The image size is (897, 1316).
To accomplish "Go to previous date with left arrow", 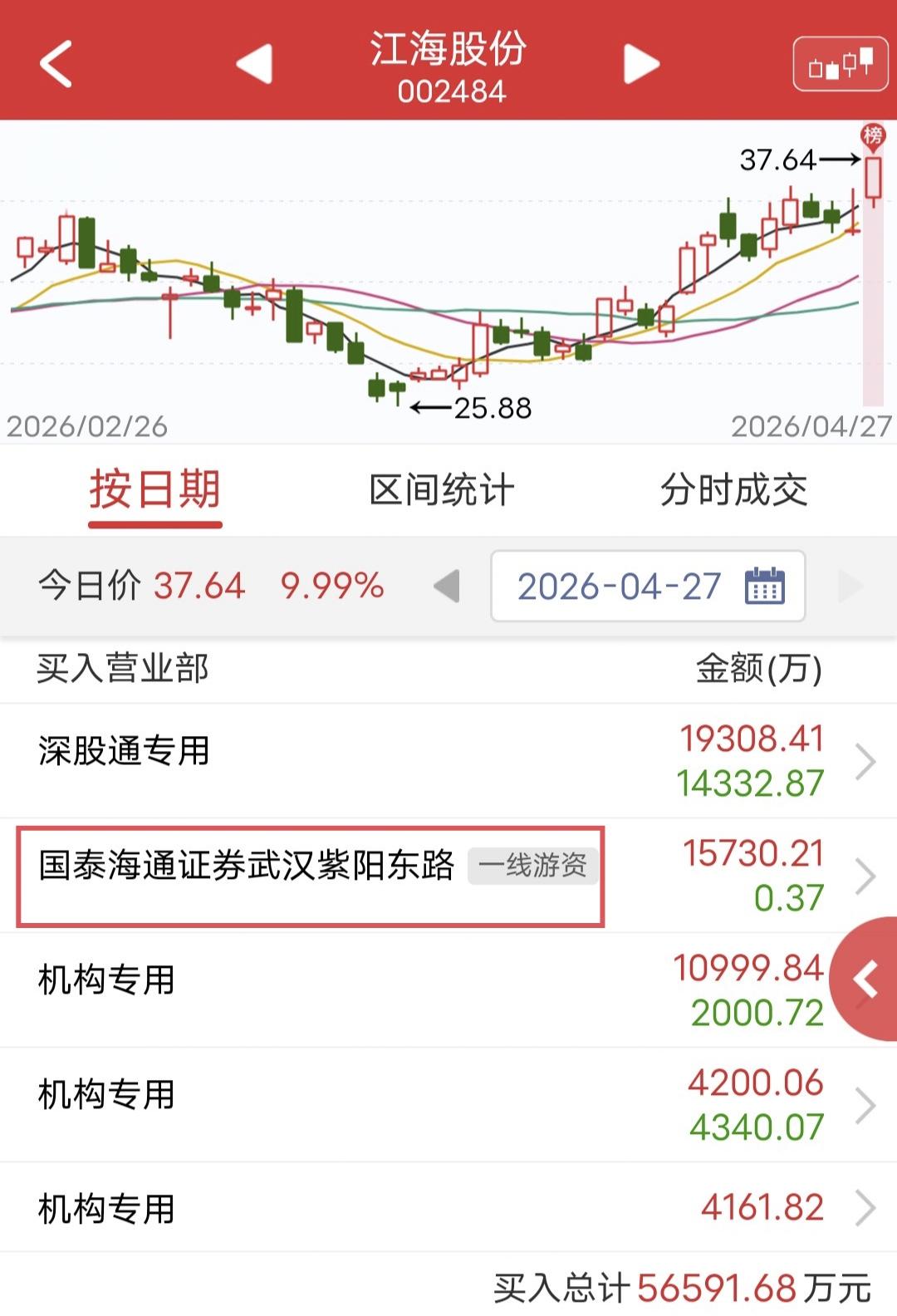I will click(x=447, y=587).
